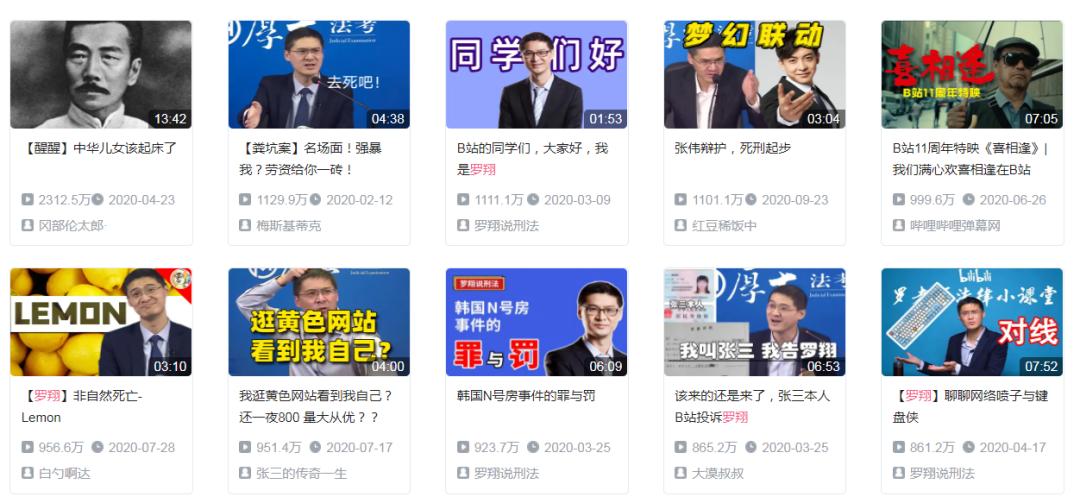The image size is (1080, 503).
Task: Play 【罗翔】聊聊网络喷子与键盘侠 video
Action: (972, 322)
